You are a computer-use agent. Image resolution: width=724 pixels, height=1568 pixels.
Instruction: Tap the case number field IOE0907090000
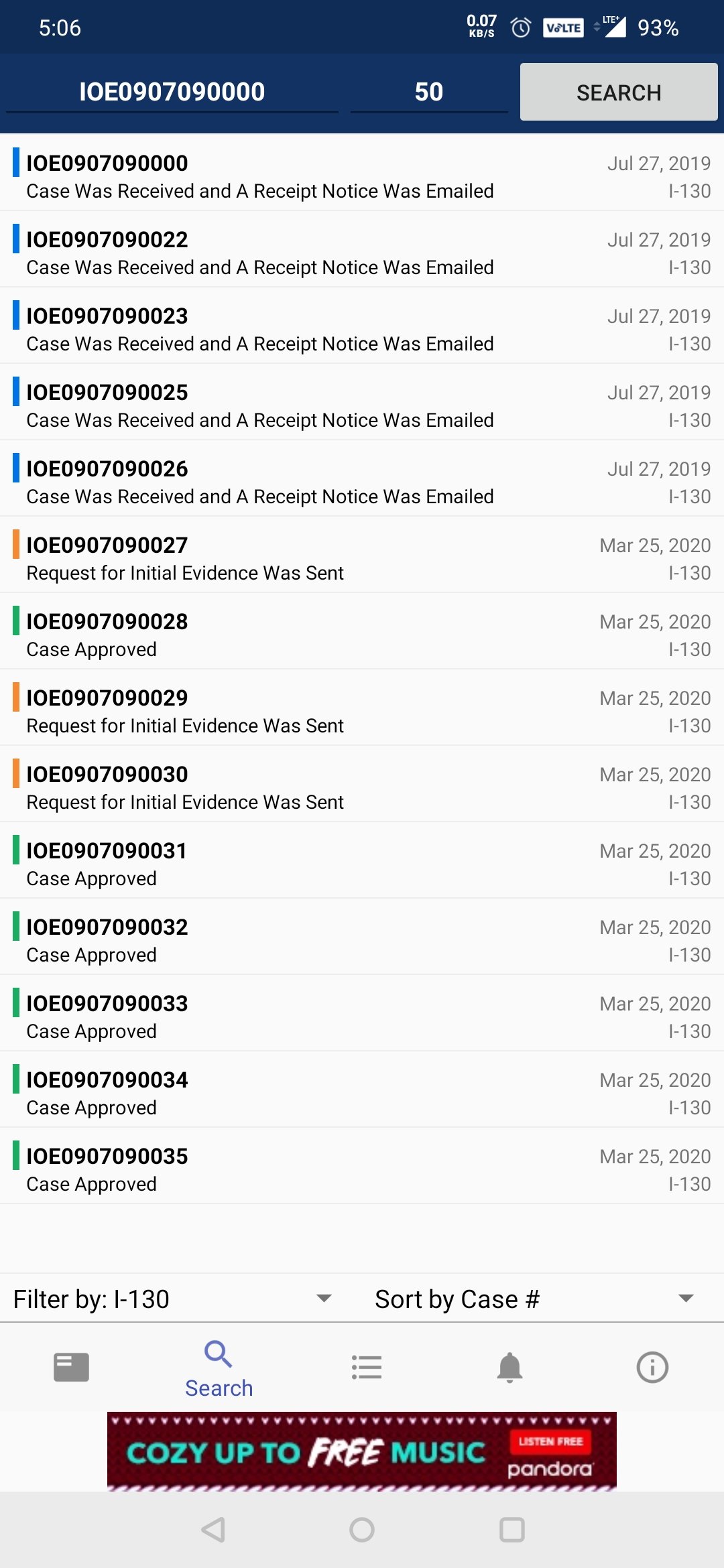[x=172, y=92]
